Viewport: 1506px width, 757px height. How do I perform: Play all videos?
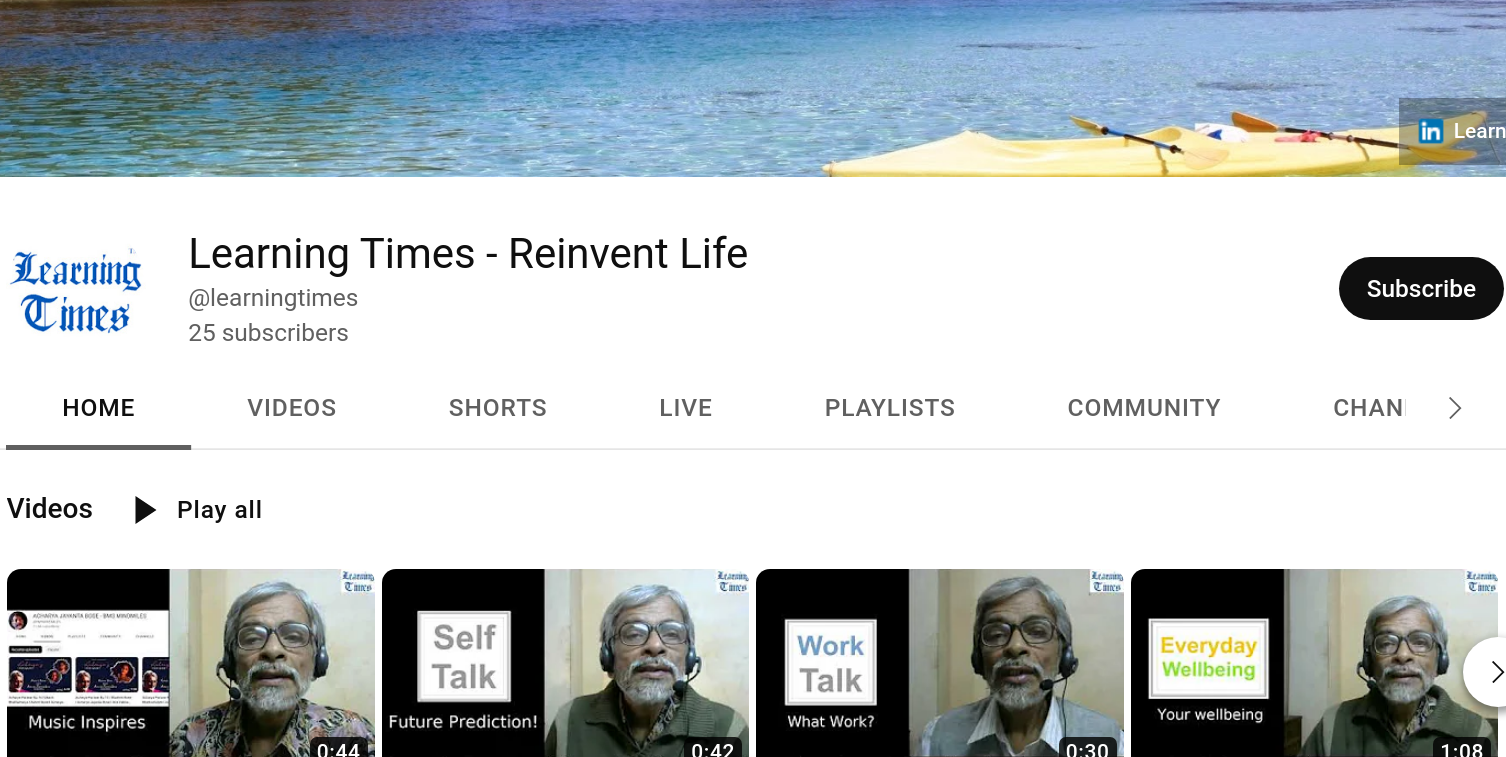coord(198,510)
